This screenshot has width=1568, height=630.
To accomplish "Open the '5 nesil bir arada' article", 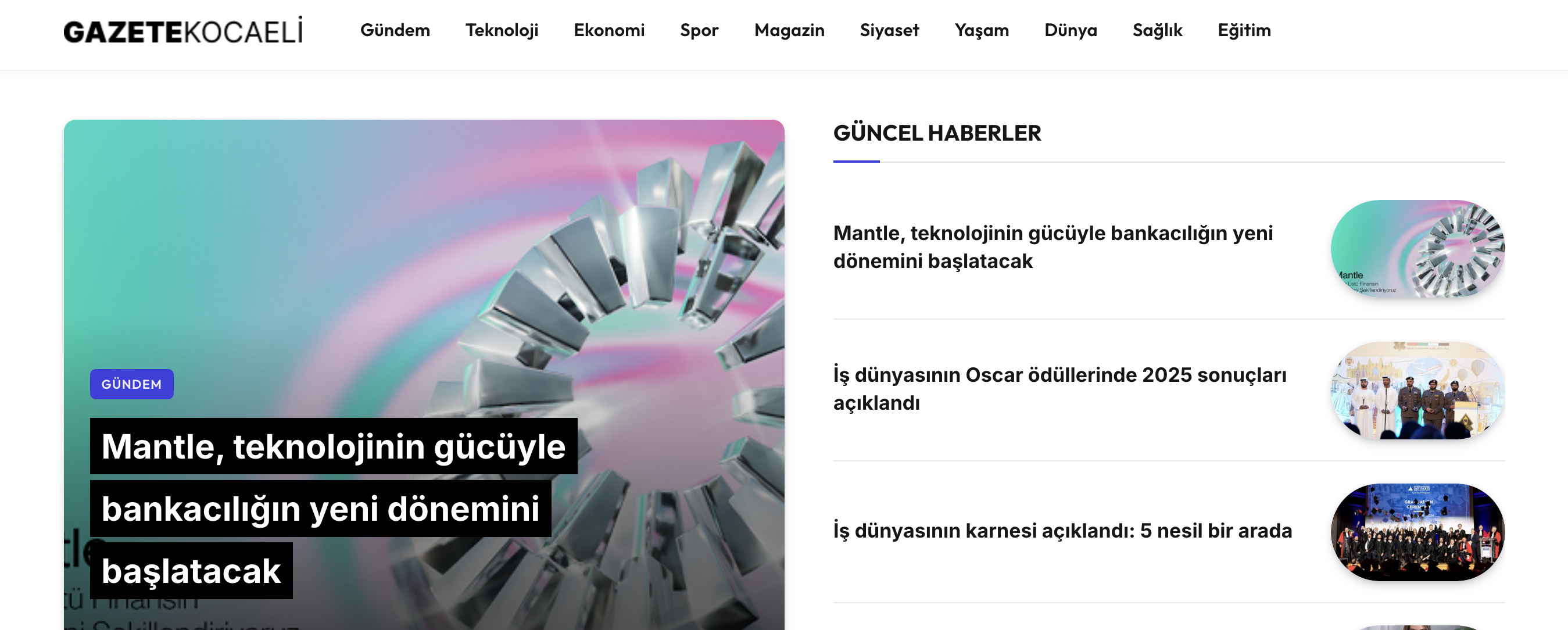I will point(1062,530).
